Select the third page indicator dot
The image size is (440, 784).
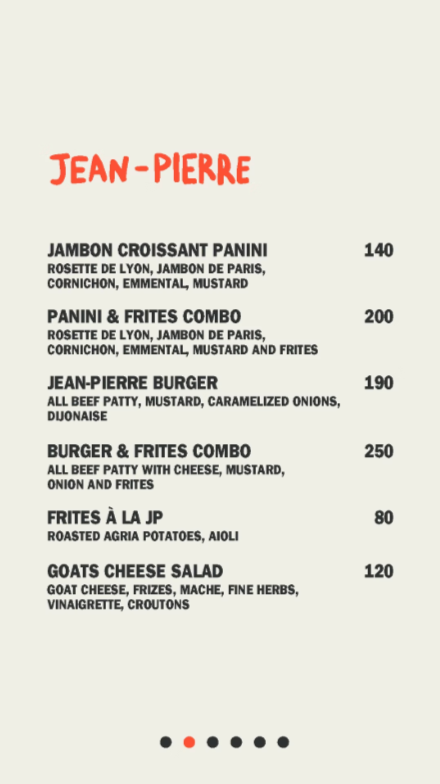212,742
